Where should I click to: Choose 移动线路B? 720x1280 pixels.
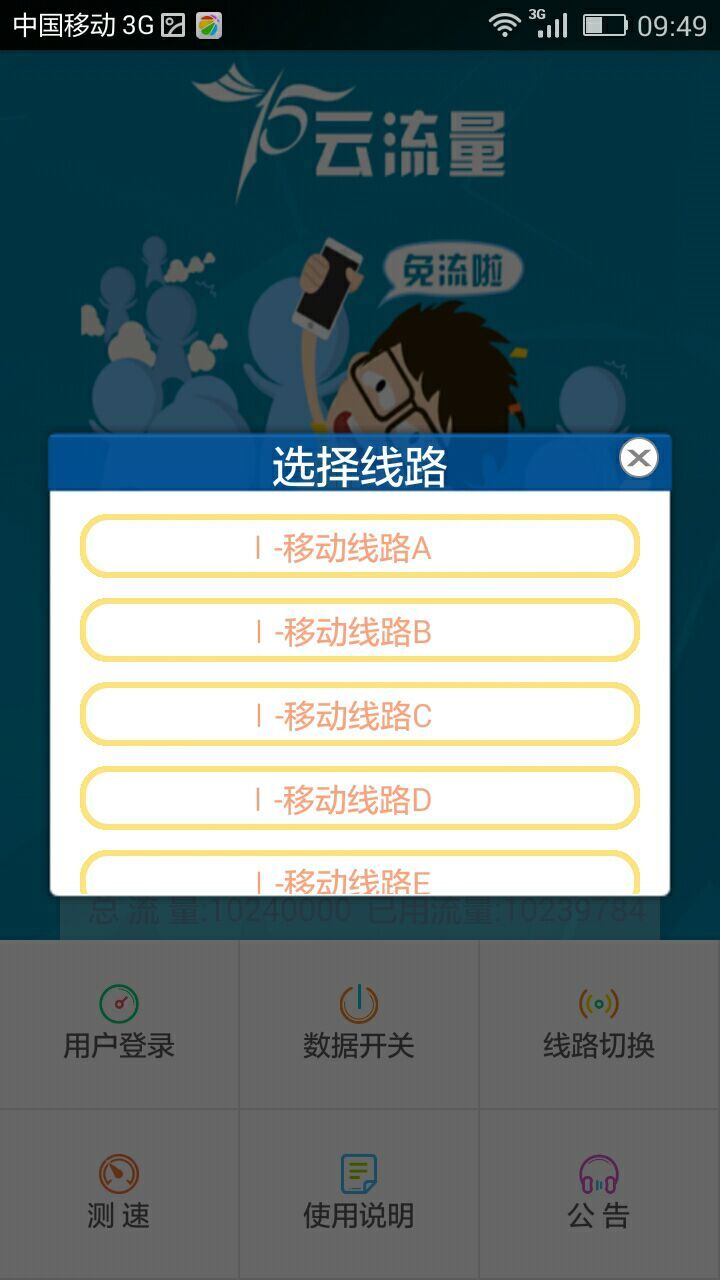tap(359, 631)
